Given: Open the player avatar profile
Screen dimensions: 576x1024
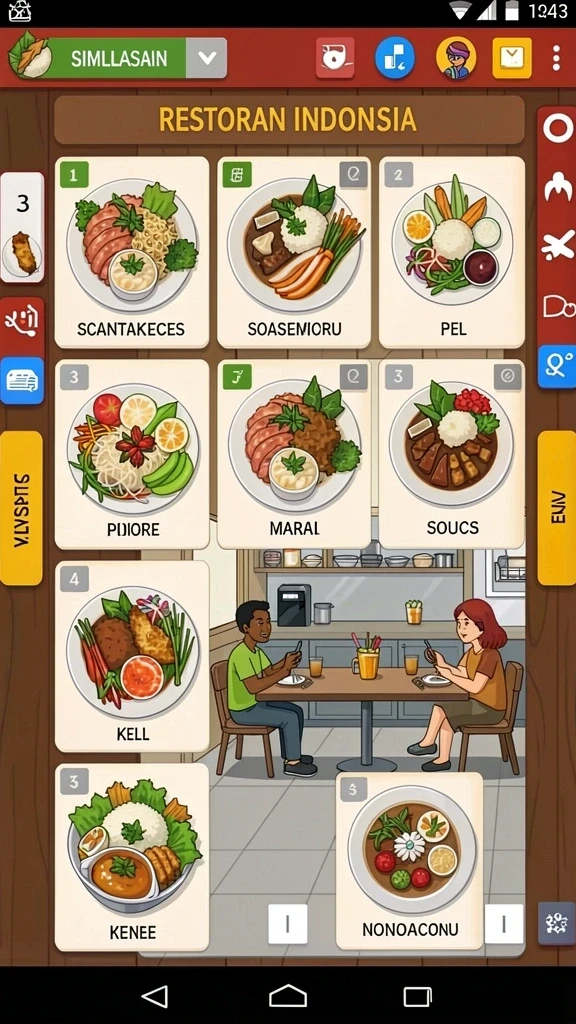Looking at the screenshot, I should click(456, 58).
